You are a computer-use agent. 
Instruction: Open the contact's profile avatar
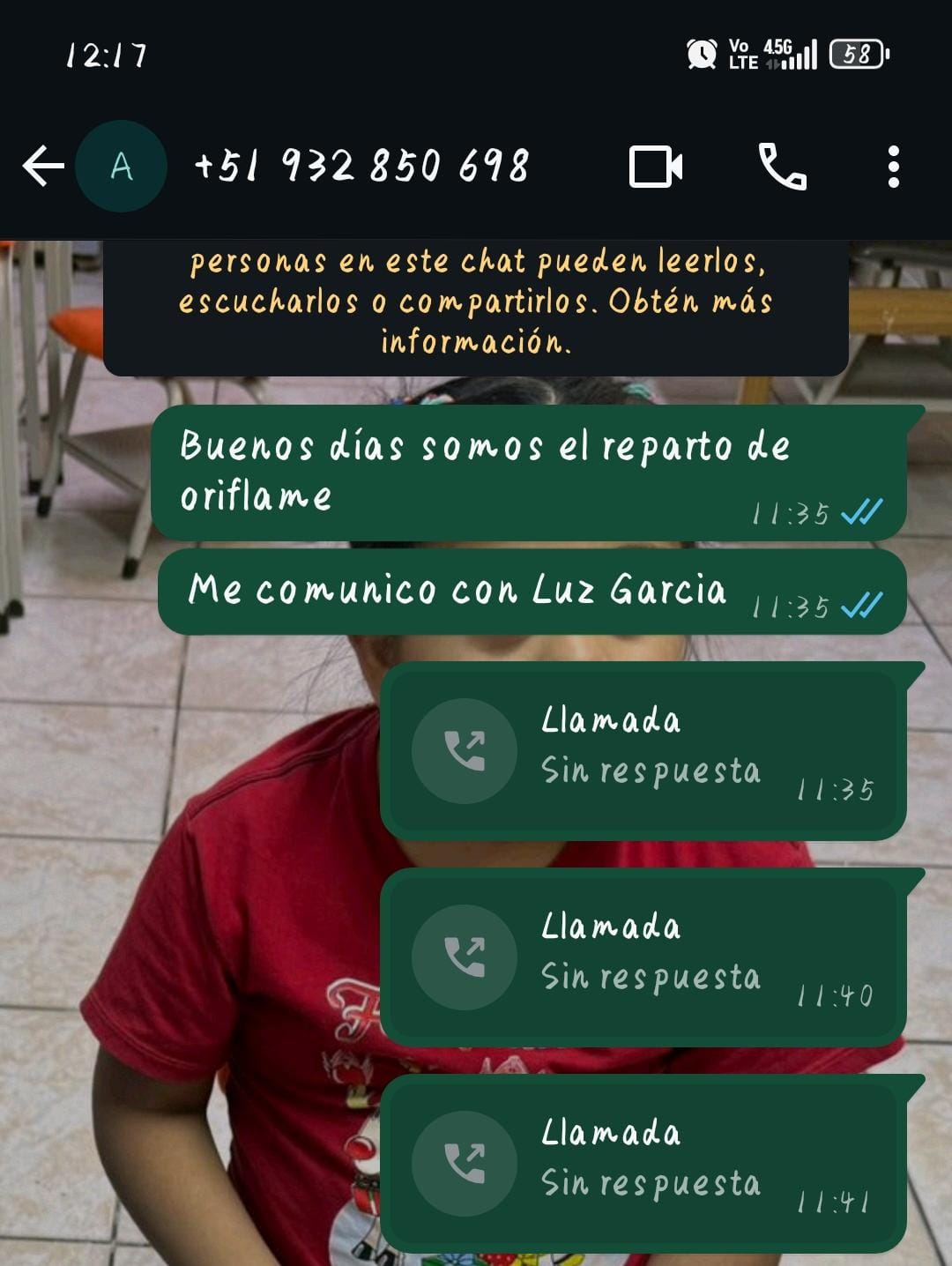coord(121,166)
